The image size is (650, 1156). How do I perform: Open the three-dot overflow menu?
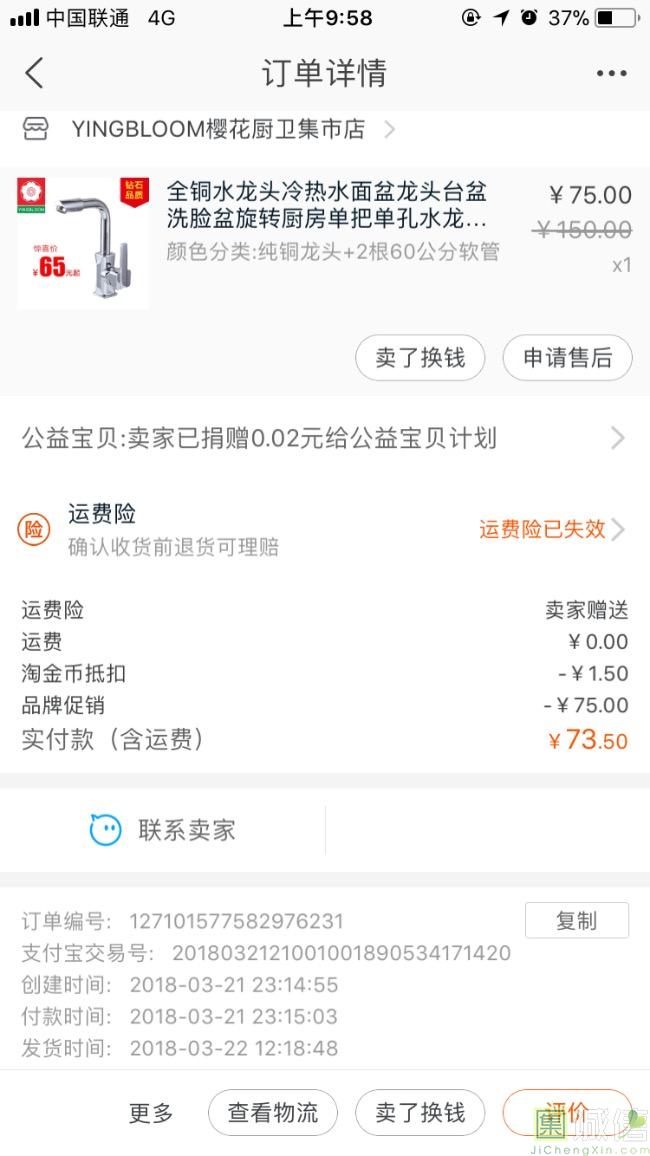(x=610, y=73)
